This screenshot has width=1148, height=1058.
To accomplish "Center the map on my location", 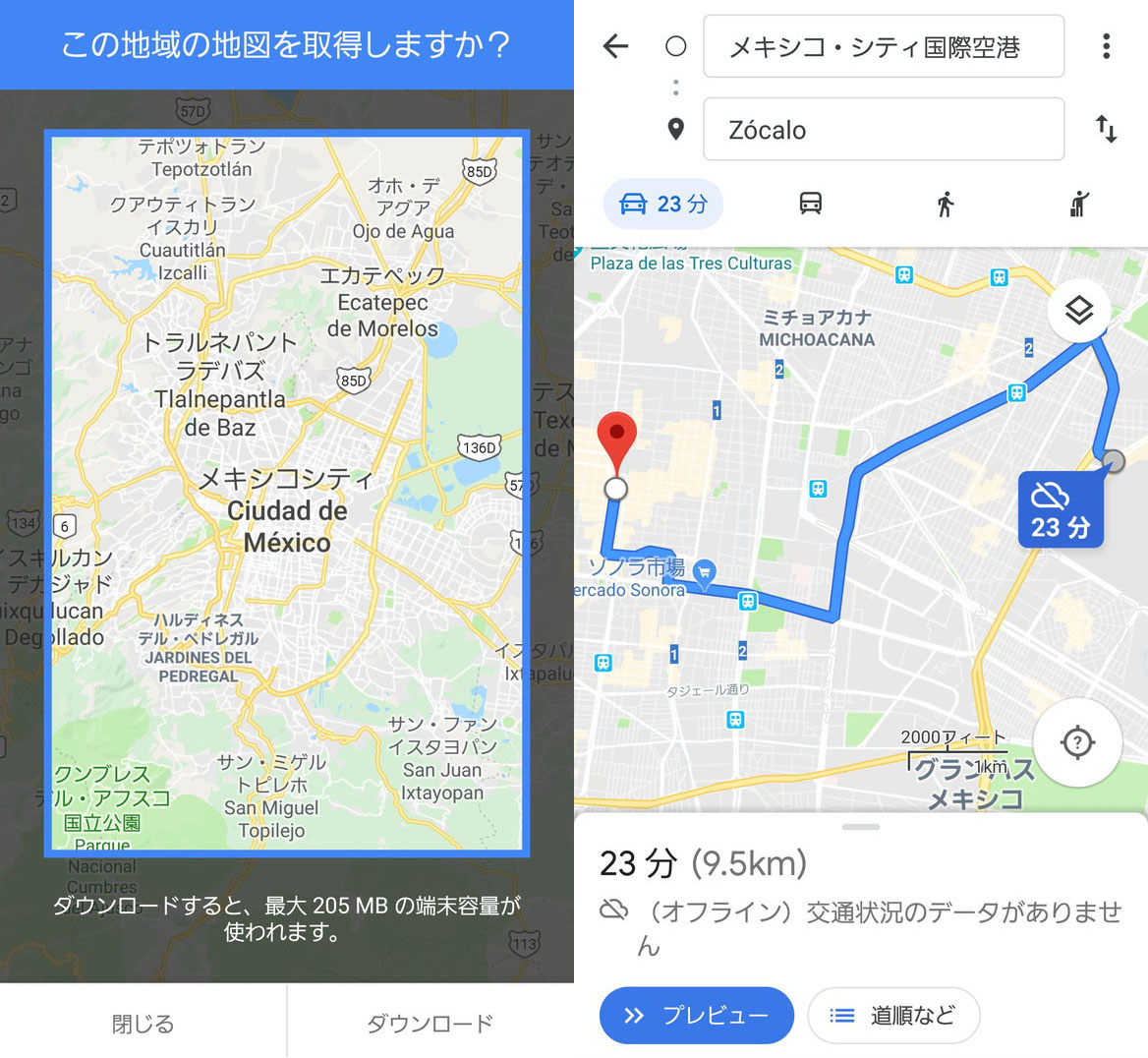I will 1078,742.
